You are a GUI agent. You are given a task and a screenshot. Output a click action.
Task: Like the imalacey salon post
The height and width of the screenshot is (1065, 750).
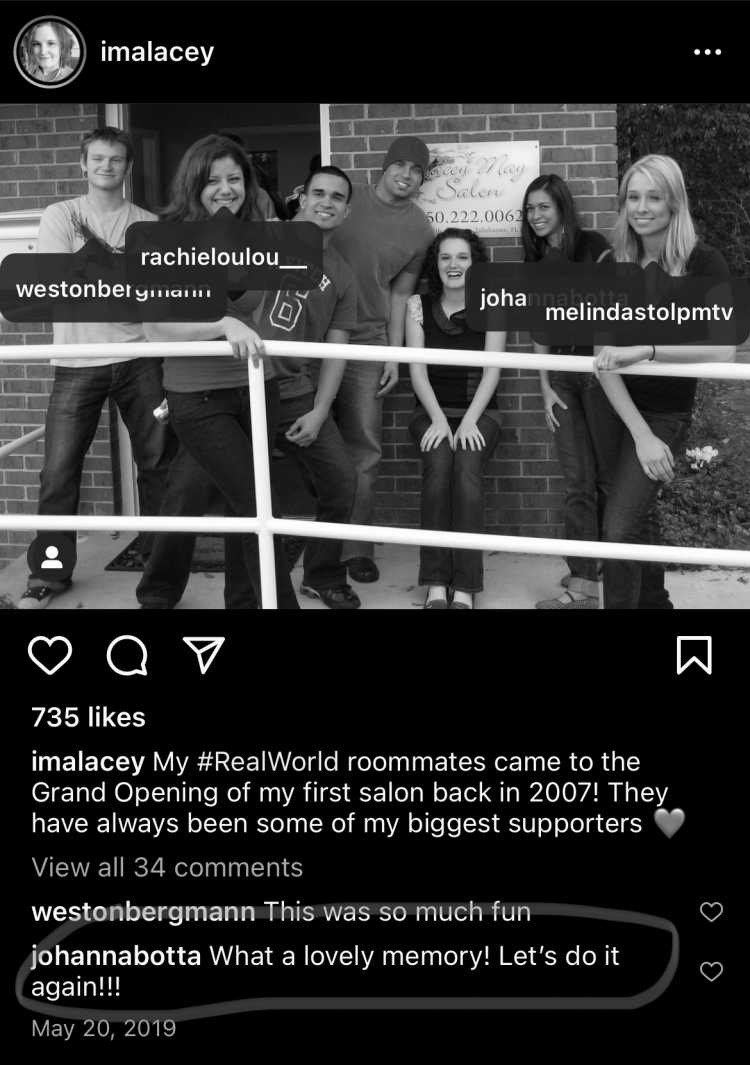point(50,655)
